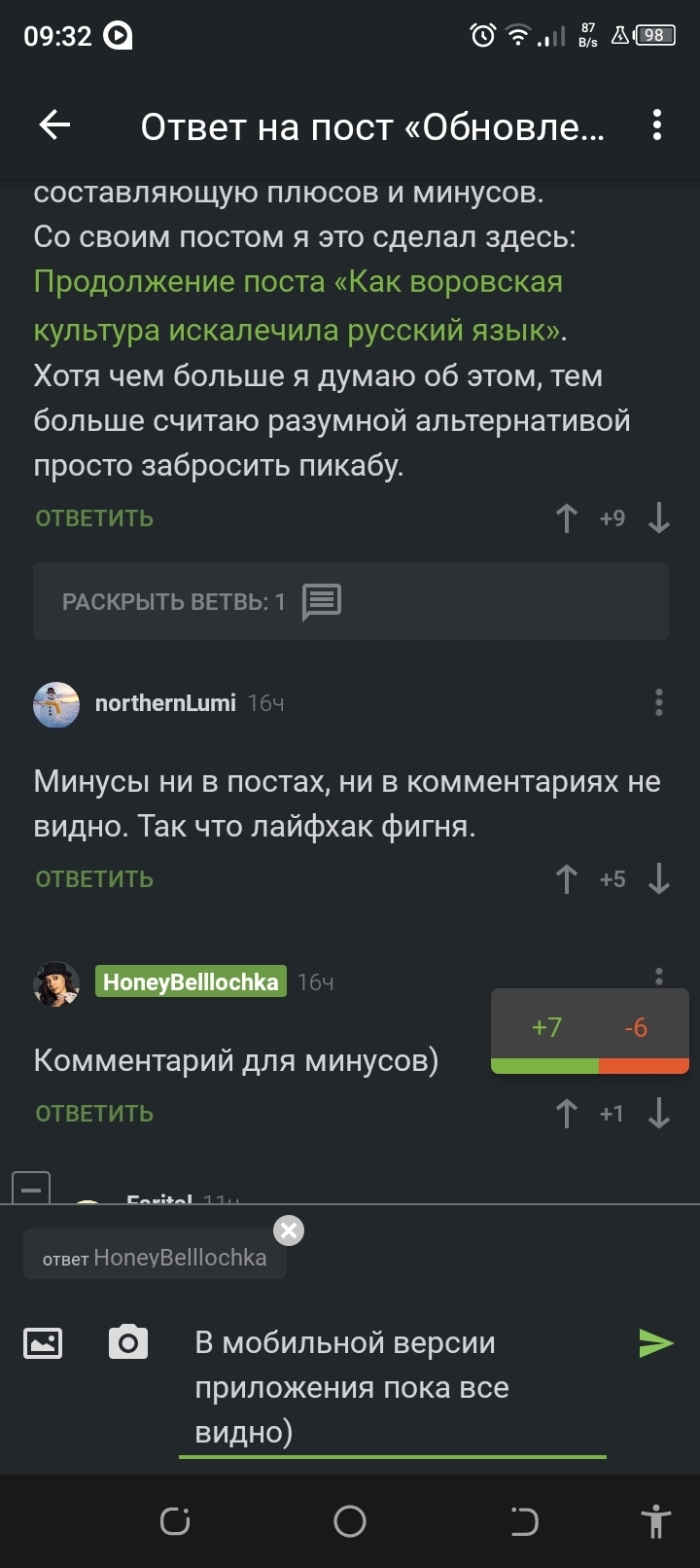The image size is (700, 1568).
Task: Downvote northernLumi's comment
Action: click(x=659, y=879)
